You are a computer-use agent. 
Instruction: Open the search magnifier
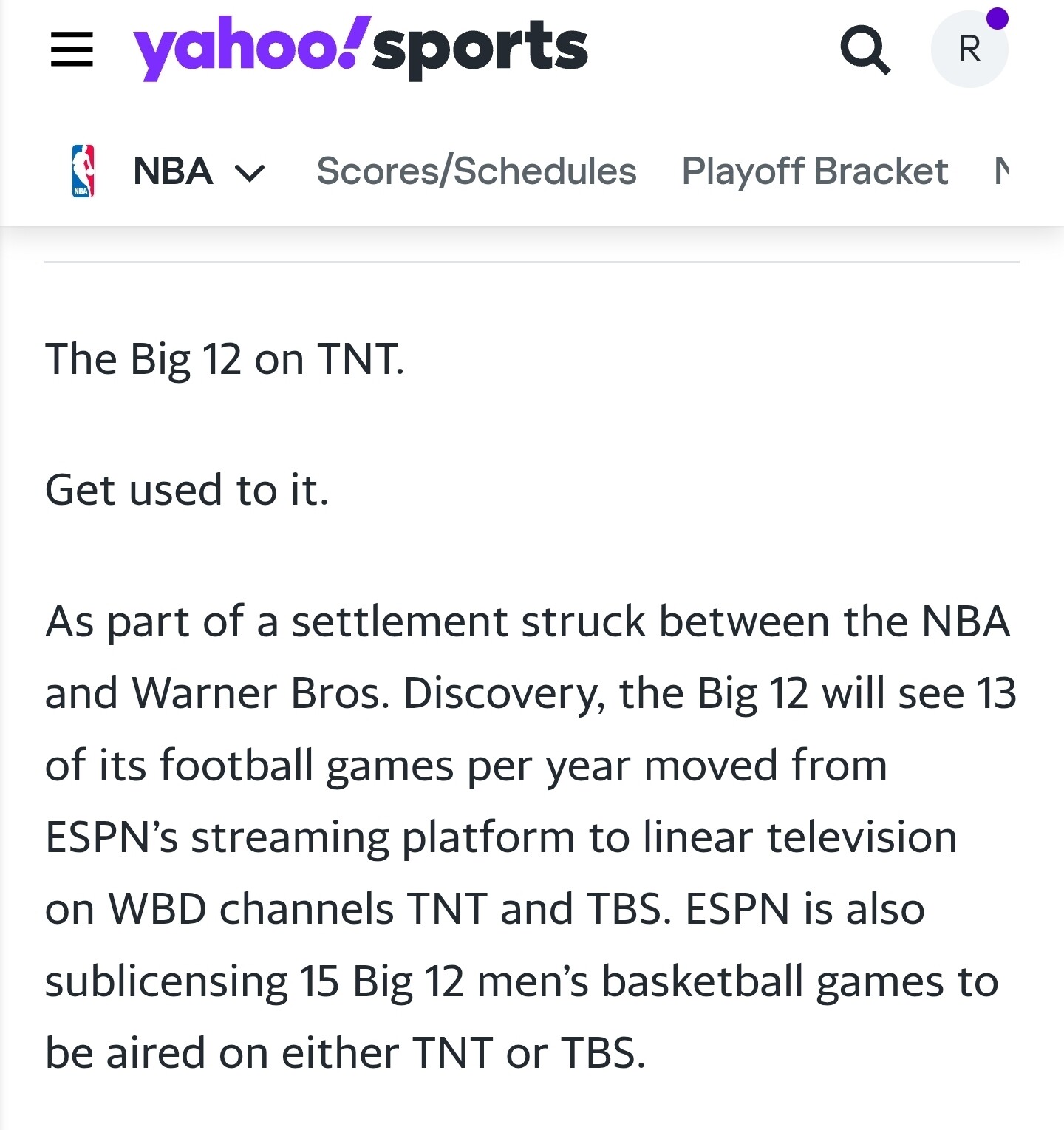865,50
